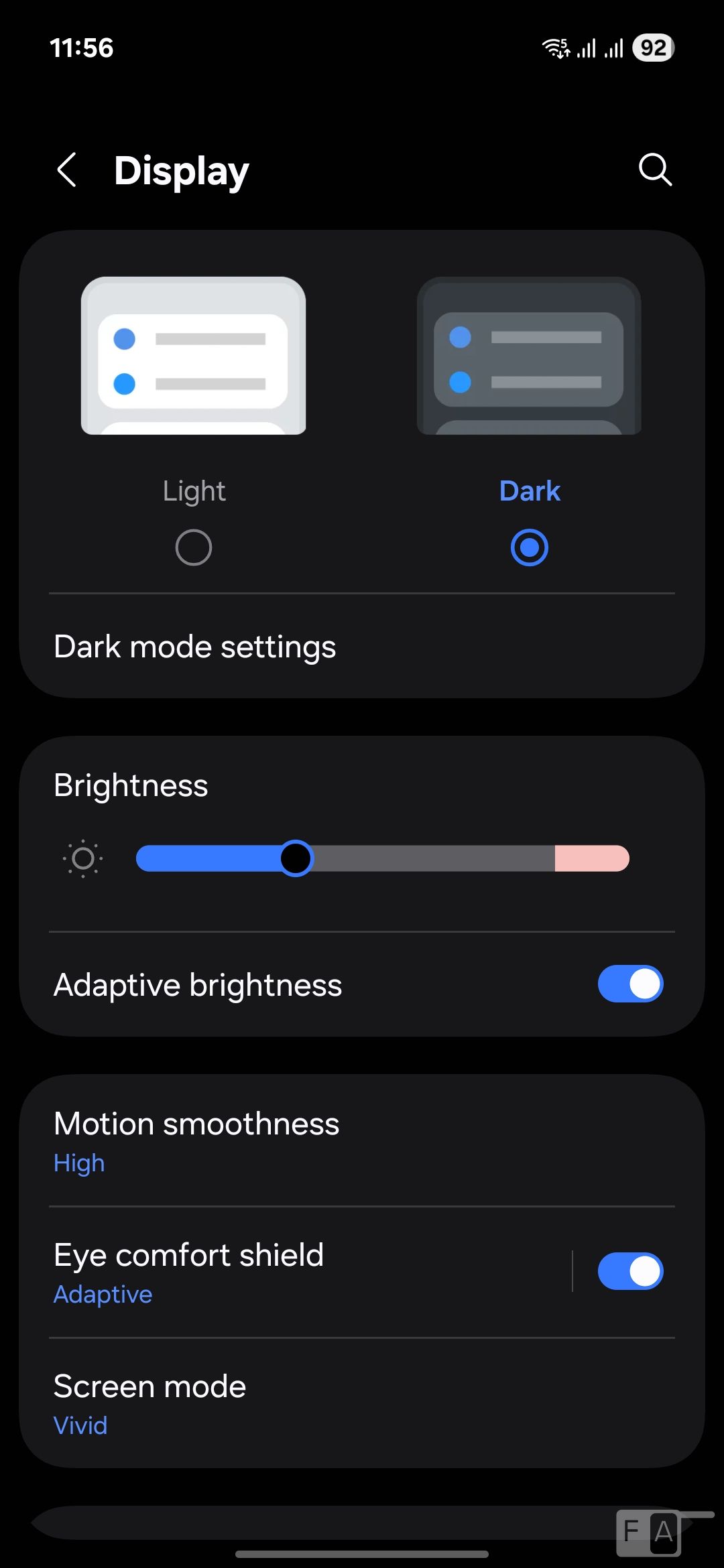Tap the Light mode preview image
Viewport: 724px width, 1568px height.
pyautogui.click(x=194, y=356)
